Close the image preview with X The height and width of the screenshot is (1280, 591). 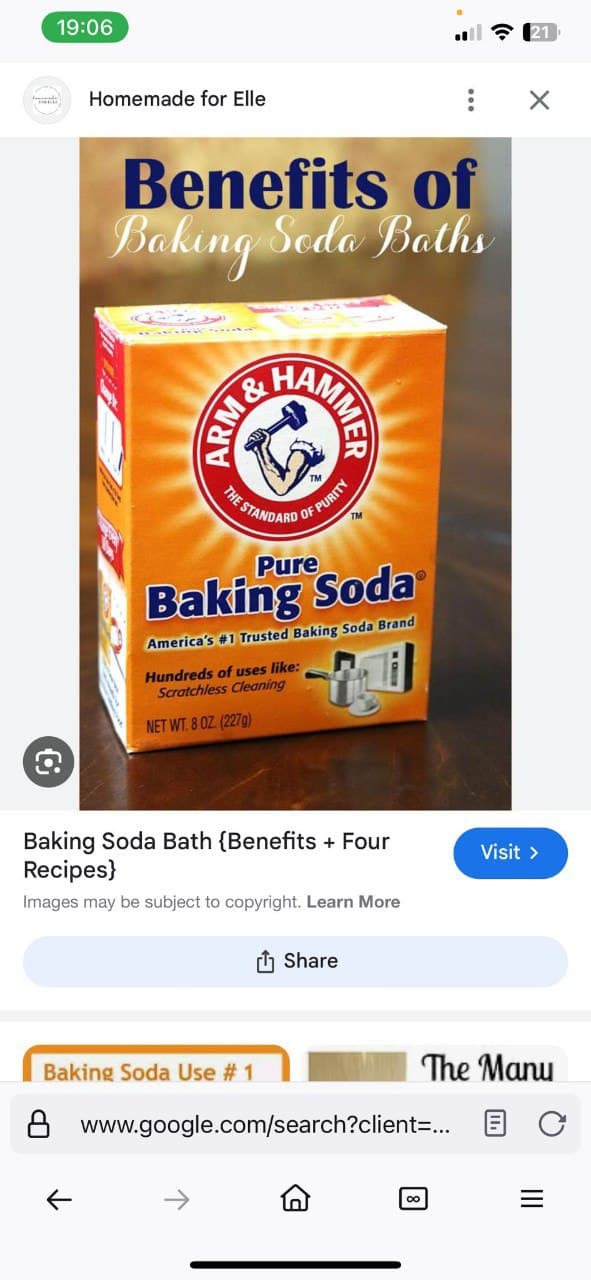pyautogui.click(x=539, y=99)
